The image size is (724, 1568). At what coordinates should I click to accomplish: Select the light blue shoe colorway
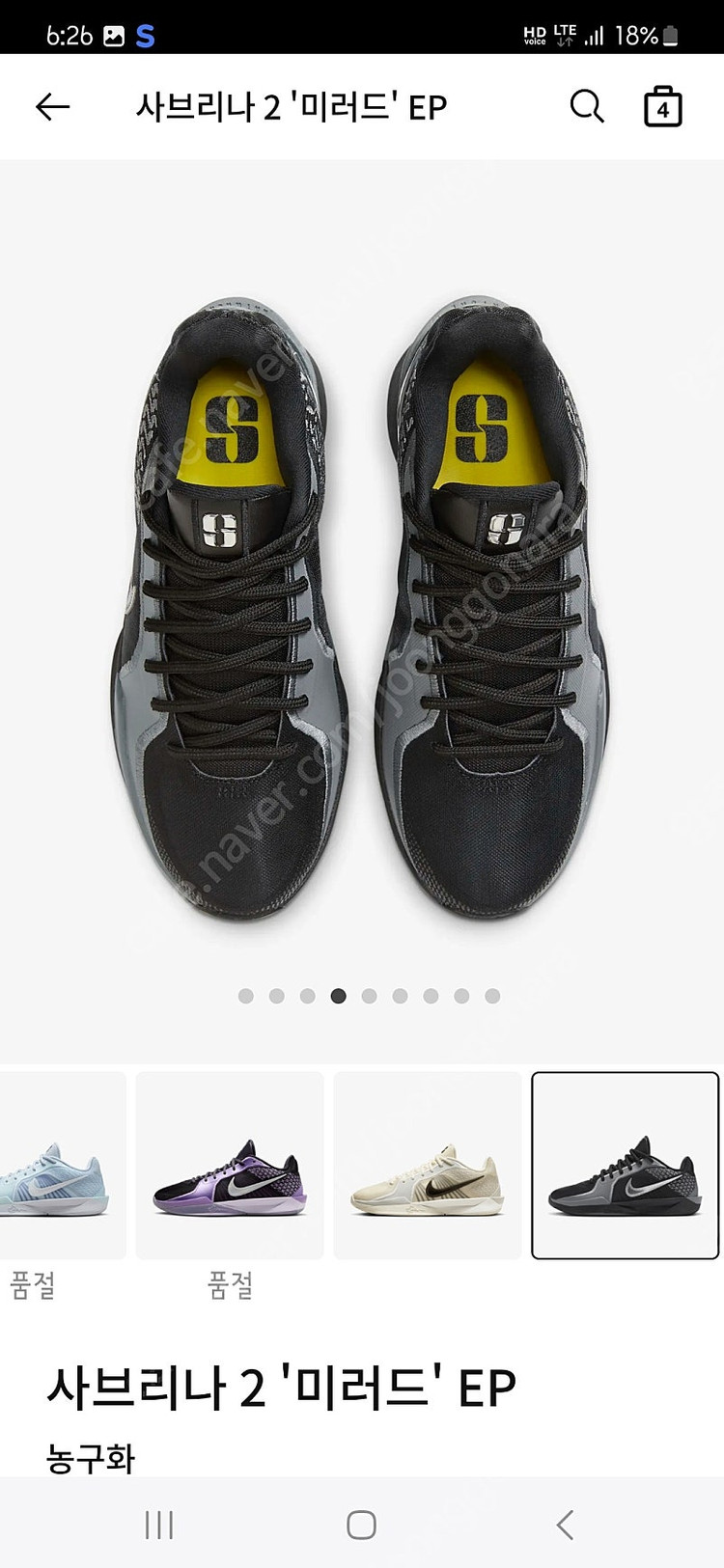(58, 1165)
